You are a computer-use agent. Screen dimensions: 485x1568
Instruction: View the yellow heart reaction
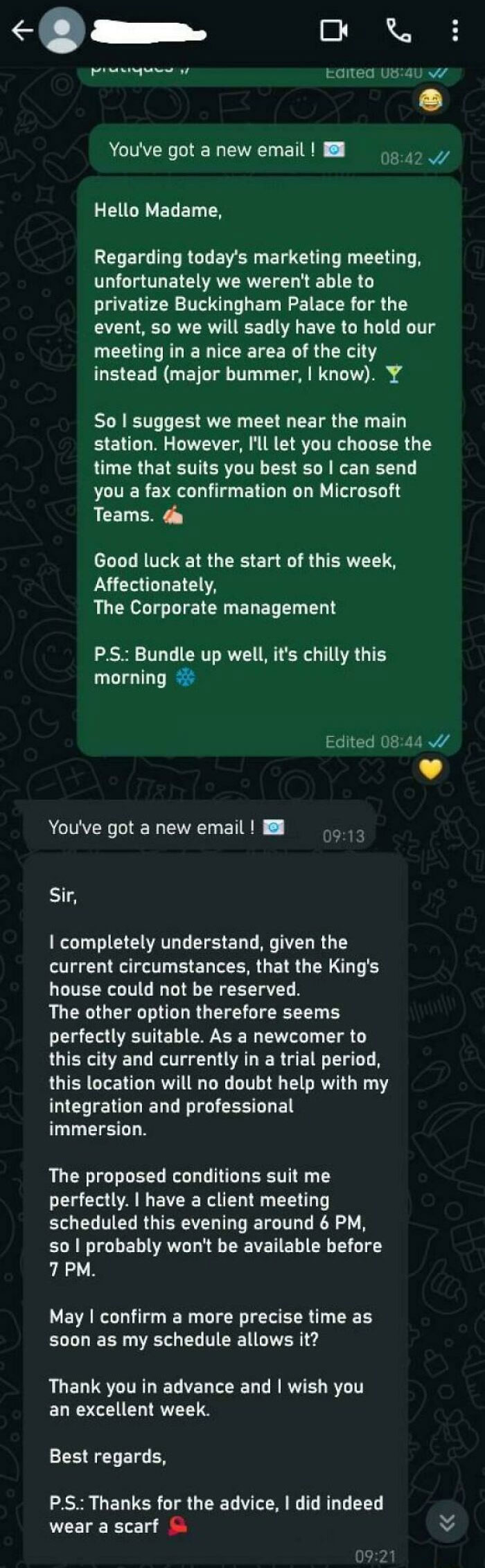coord(430,769)
